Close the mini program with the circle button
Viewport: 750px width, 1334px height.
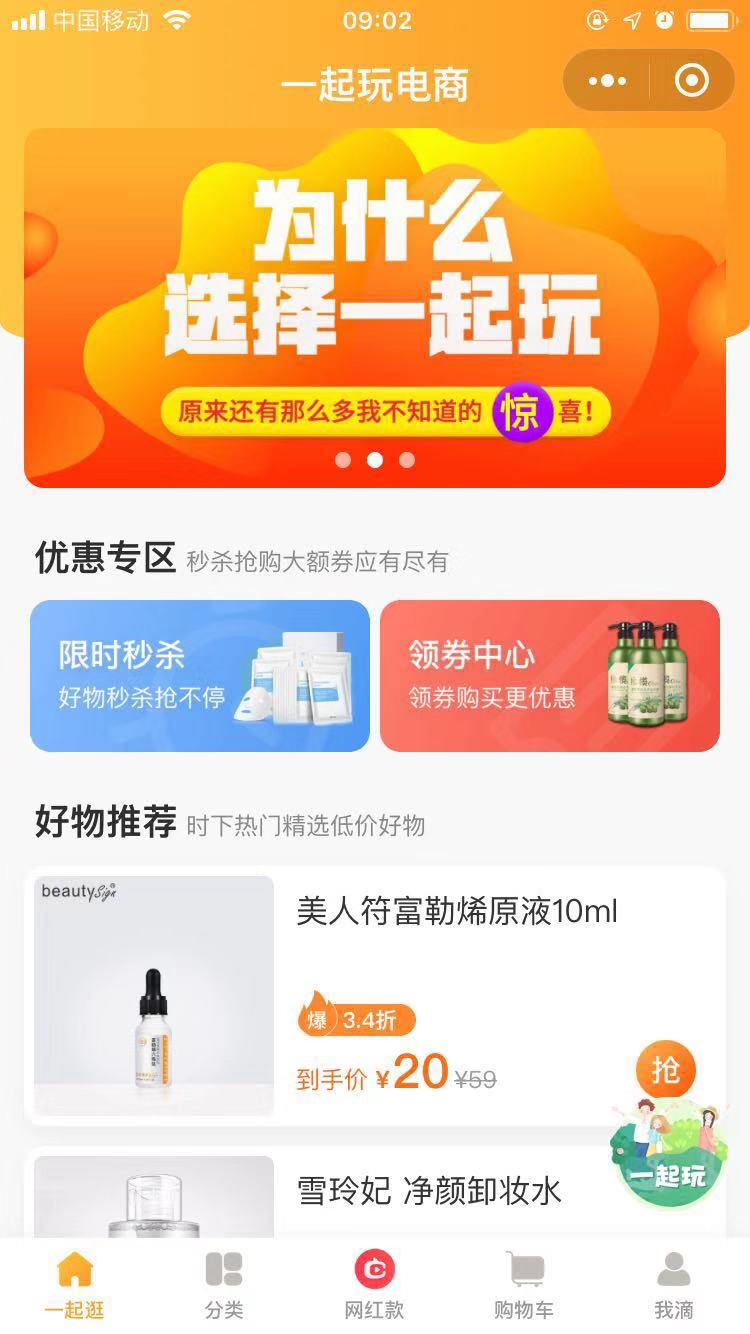pyautogui.click(x=692, y=81)
